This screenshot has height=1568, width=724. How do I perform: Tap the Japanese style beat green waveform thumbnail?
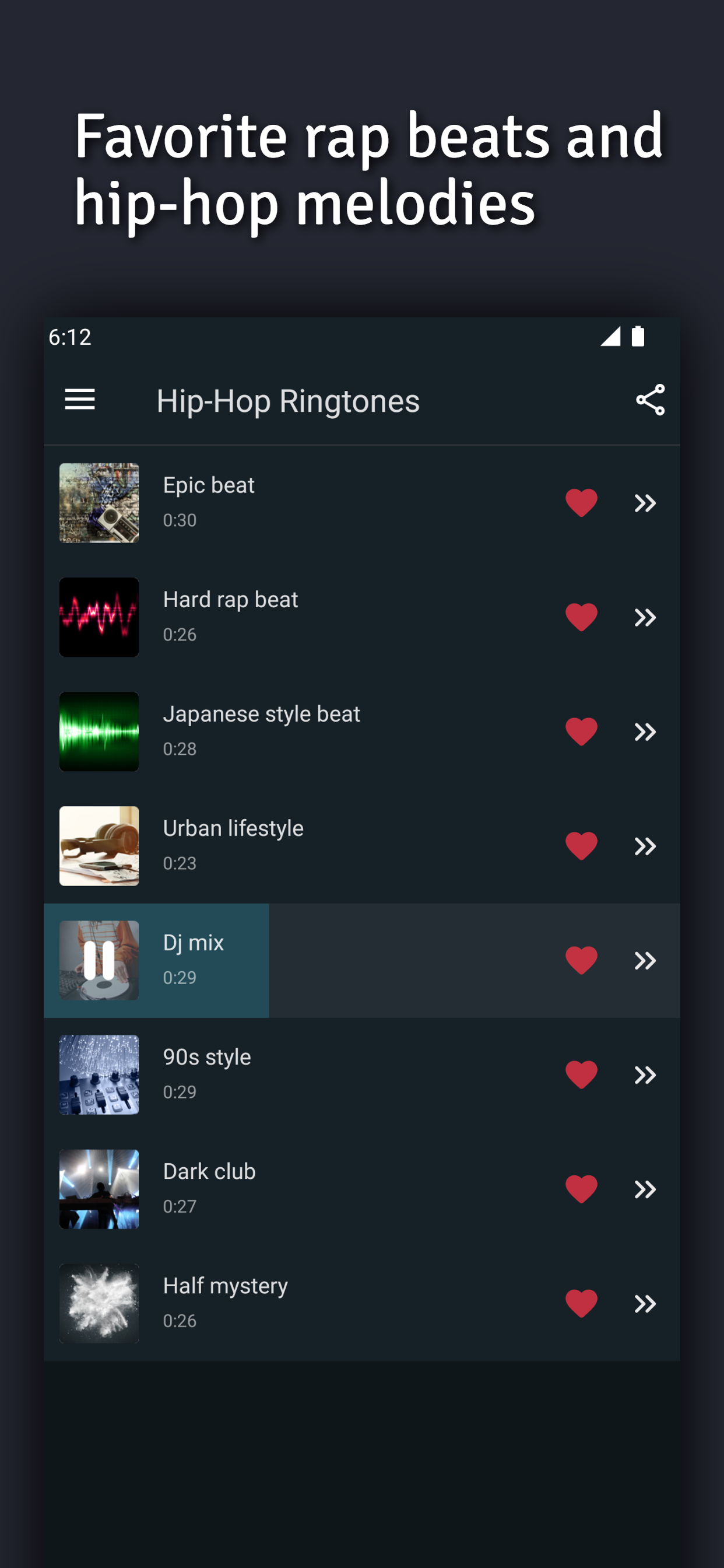[x=99, y=731]
